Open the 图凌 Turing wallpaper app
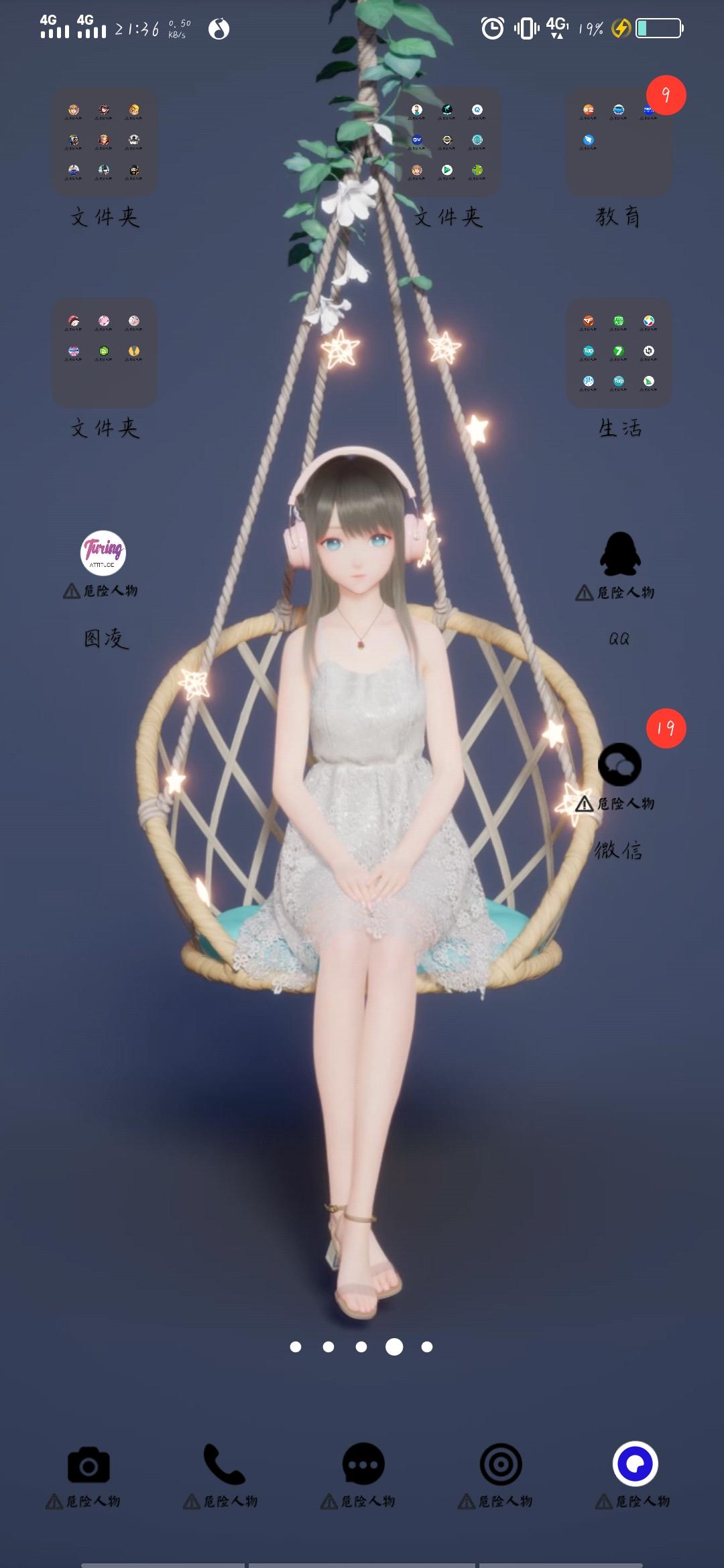 (x=104, y=553)
